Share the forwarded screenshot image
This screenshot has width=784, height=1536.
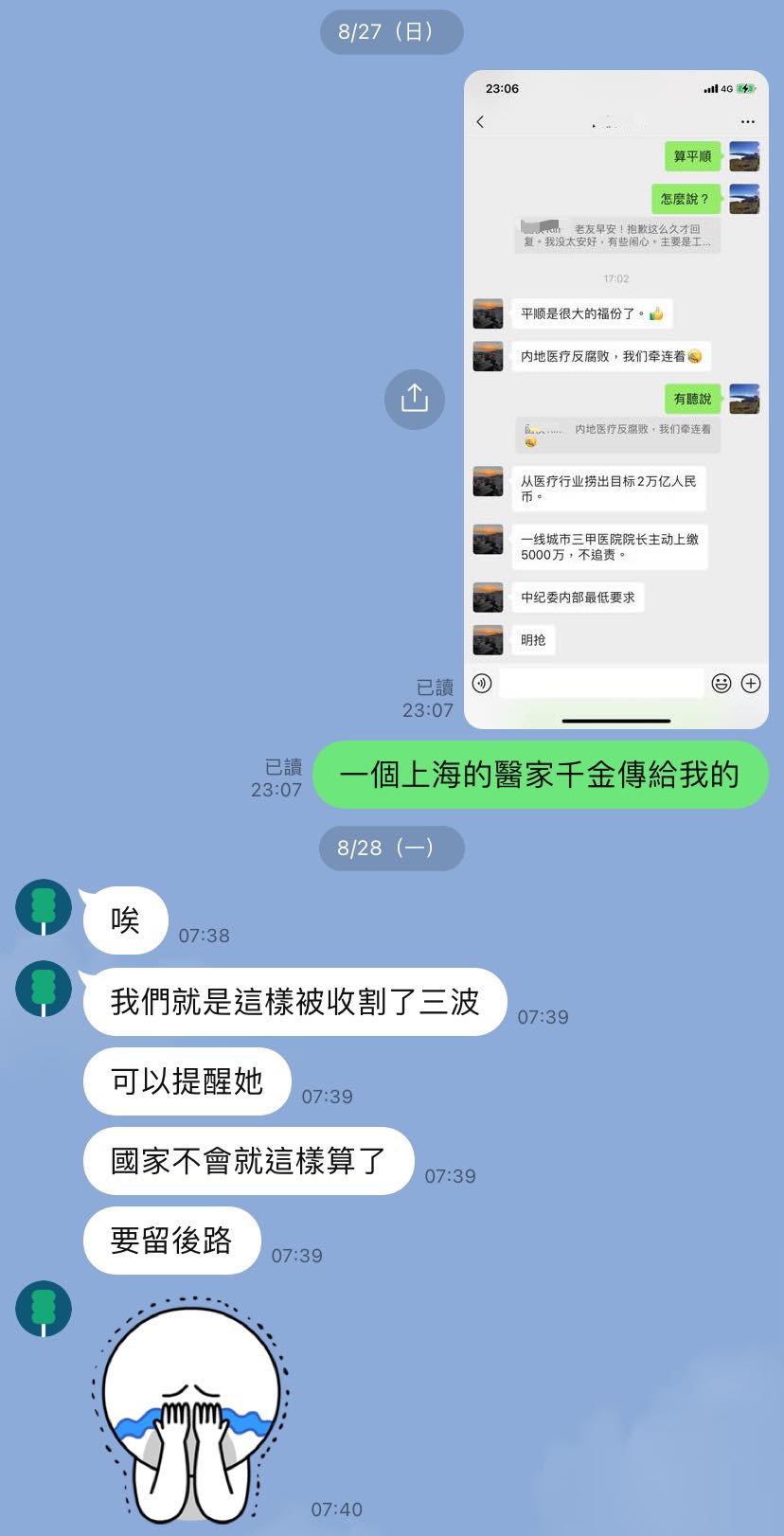[414, 399]
